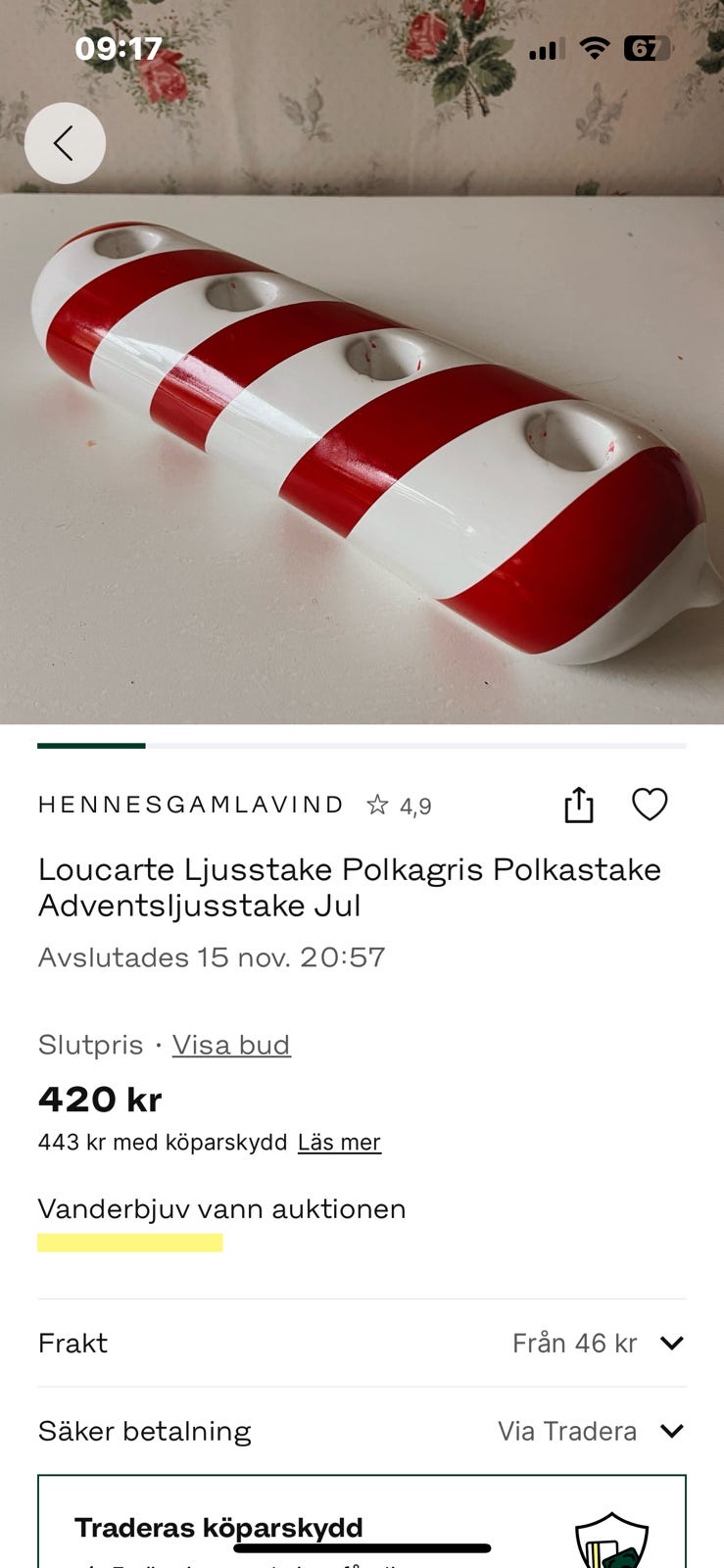Tap the back arrow on the product photo
Screen dimensions: 724x1568
[x=65, y=142]
